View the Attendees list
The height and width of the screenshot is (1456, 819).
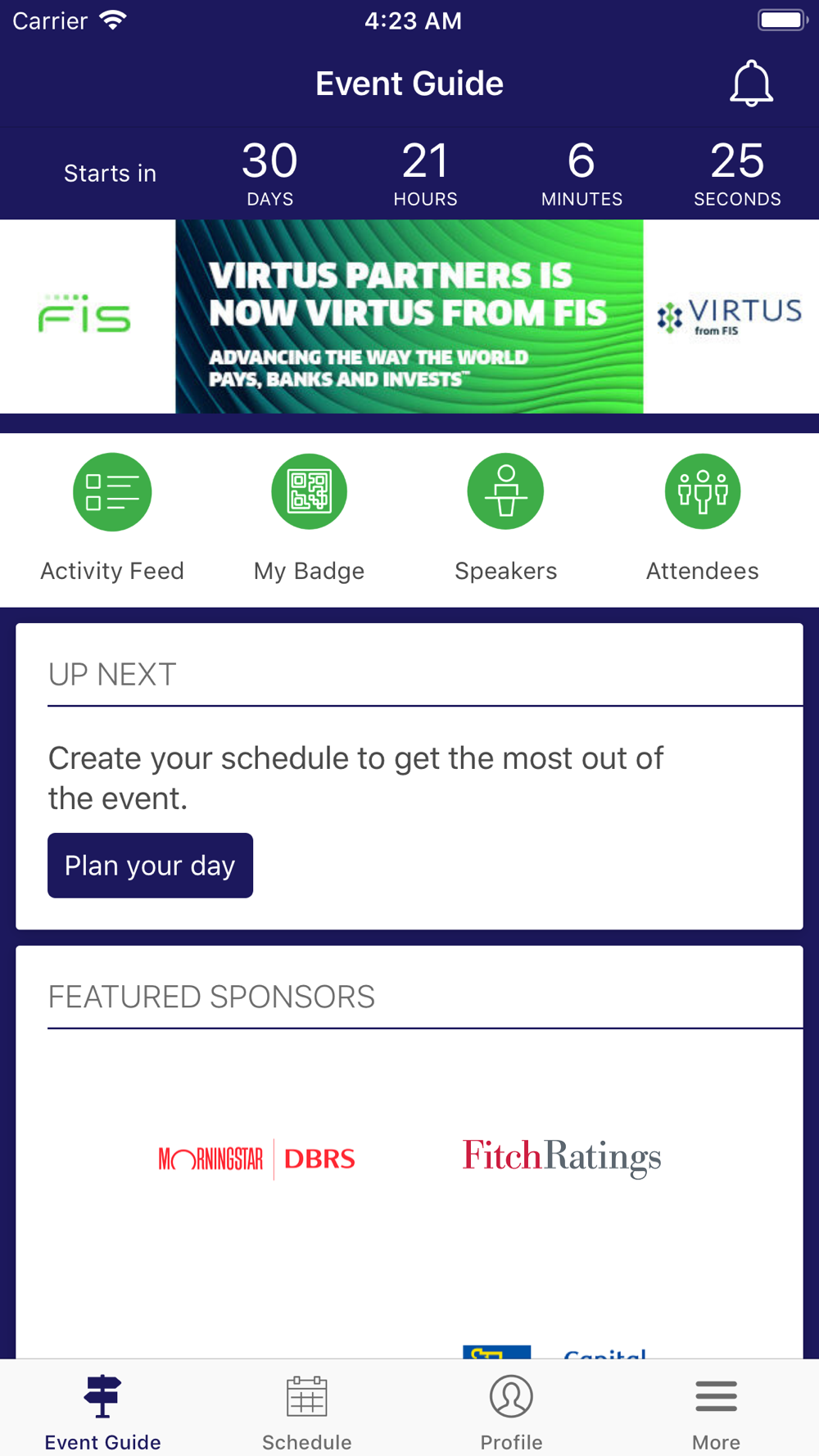(703, 518)
